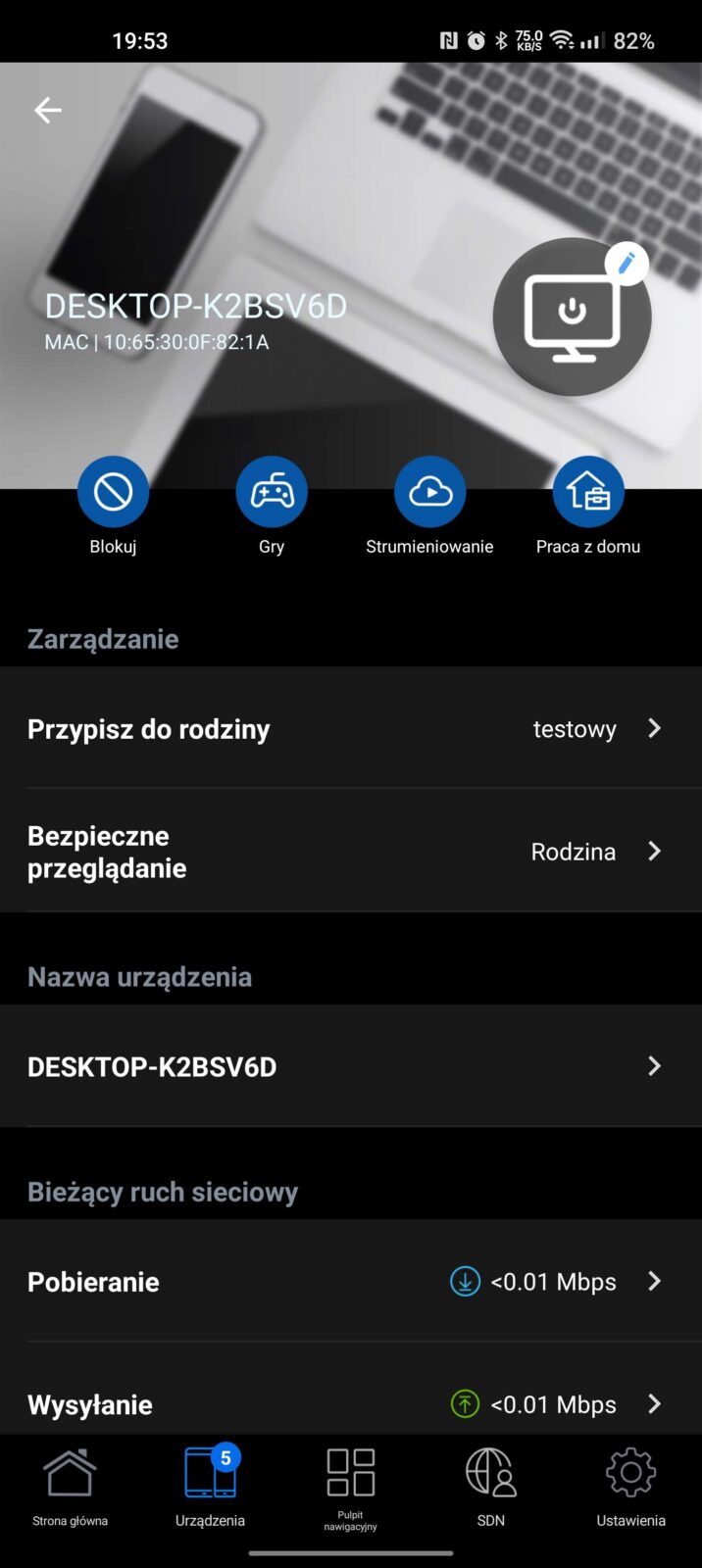Select the Praca z domu mode

point(588,492)
